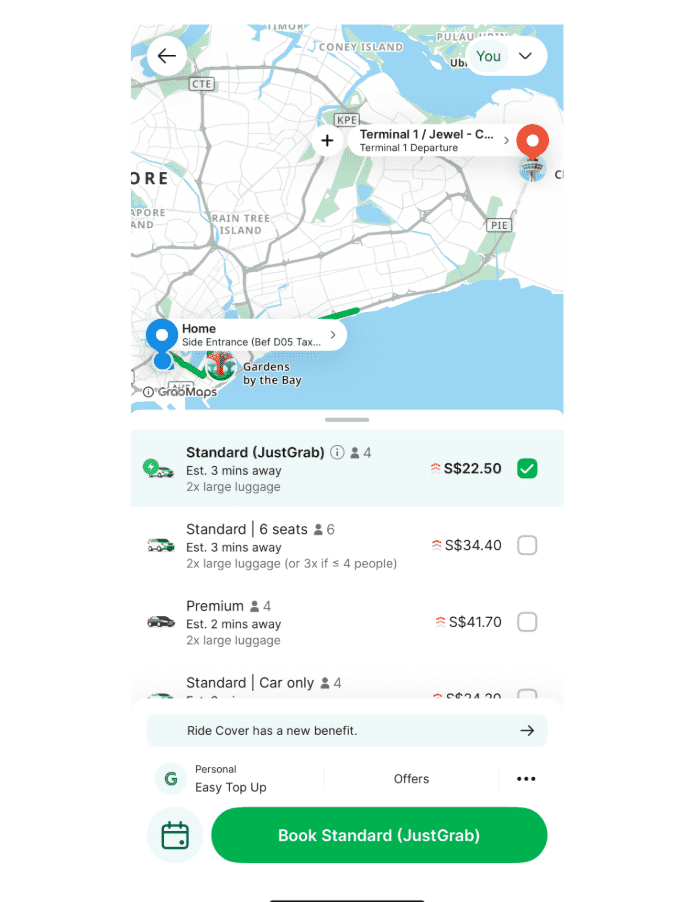The image size is (696, 902).
Task: Edit the Terminal 1 / Jewel destination
Action: [430, 141]
